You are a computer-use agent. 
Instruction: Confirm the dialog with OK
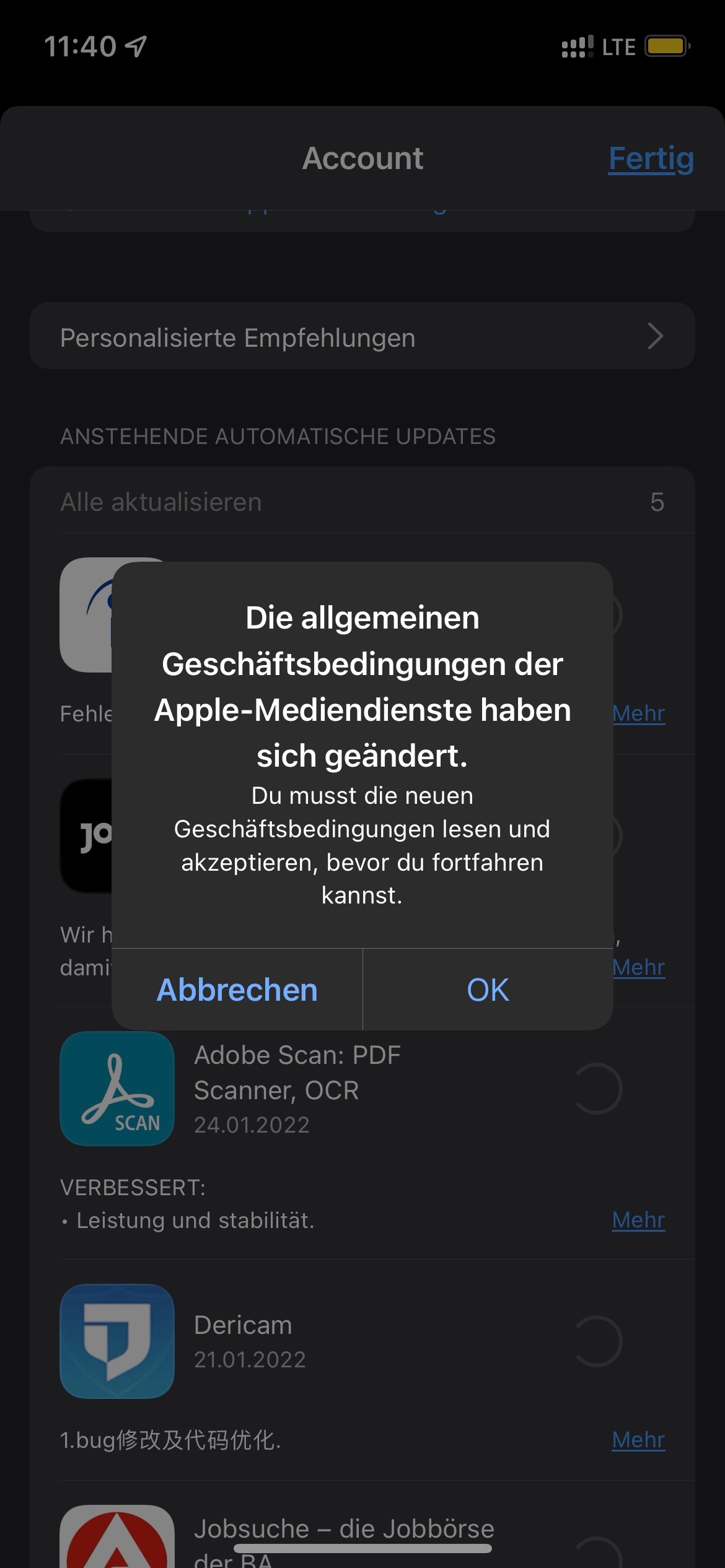(488, 990)
